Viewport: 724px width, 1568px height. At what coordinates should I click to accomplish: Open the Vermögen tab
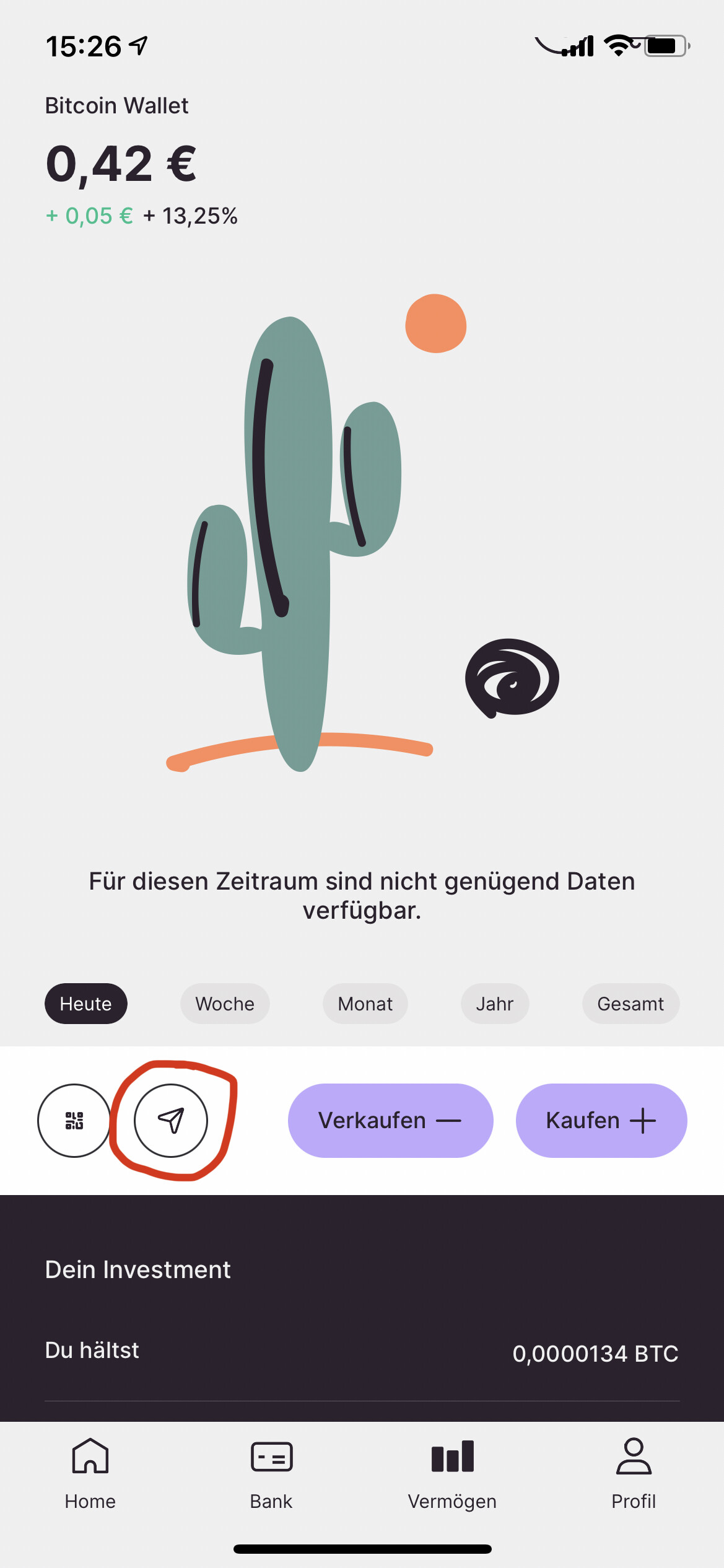[452, 1473]
